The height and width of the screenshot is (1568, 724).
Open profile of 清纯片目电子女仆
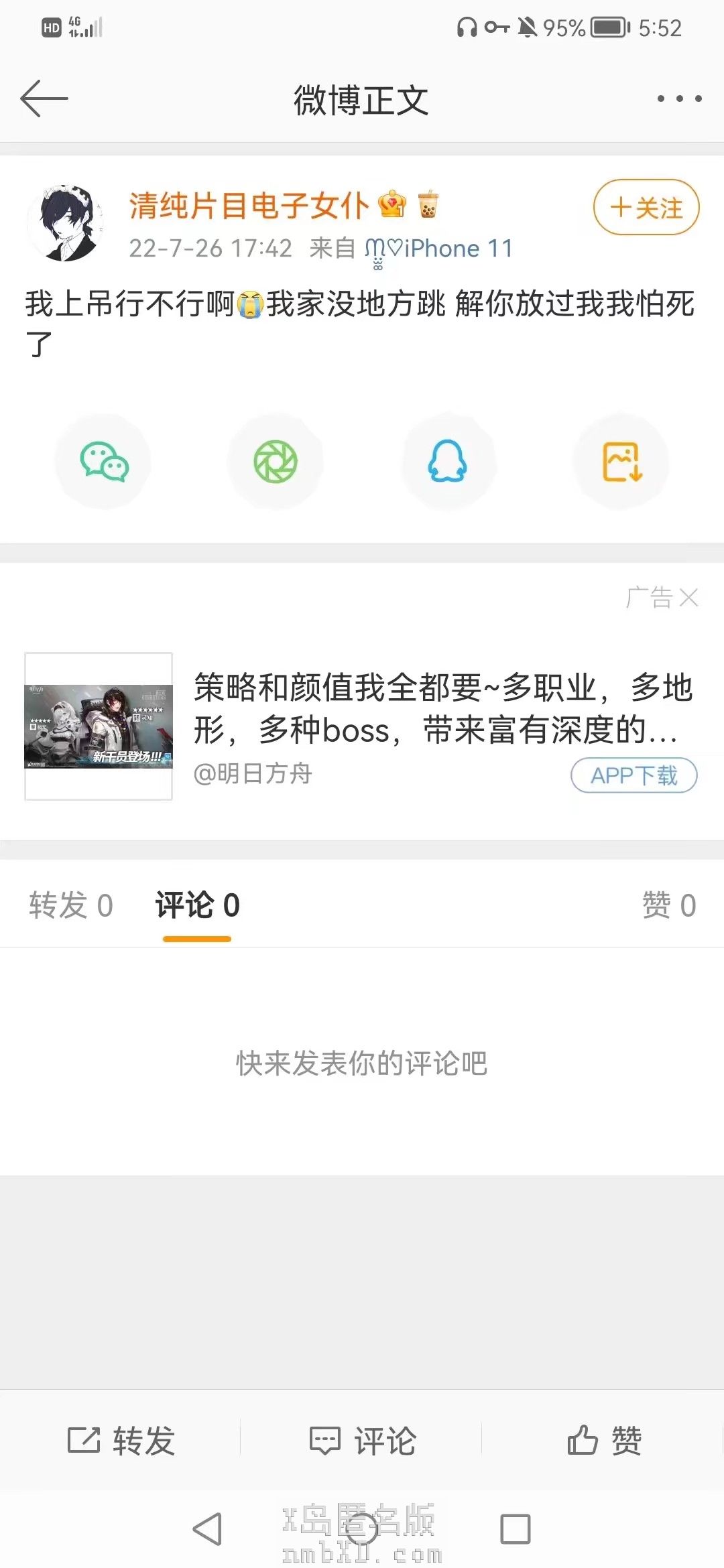[x=249, y=205]
